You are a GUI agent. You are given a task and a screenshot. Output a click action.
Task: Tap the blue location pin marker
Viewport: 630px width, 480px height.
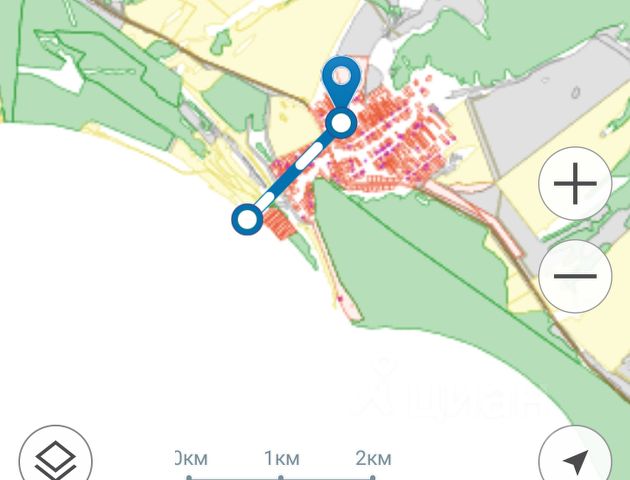point(342,80)
